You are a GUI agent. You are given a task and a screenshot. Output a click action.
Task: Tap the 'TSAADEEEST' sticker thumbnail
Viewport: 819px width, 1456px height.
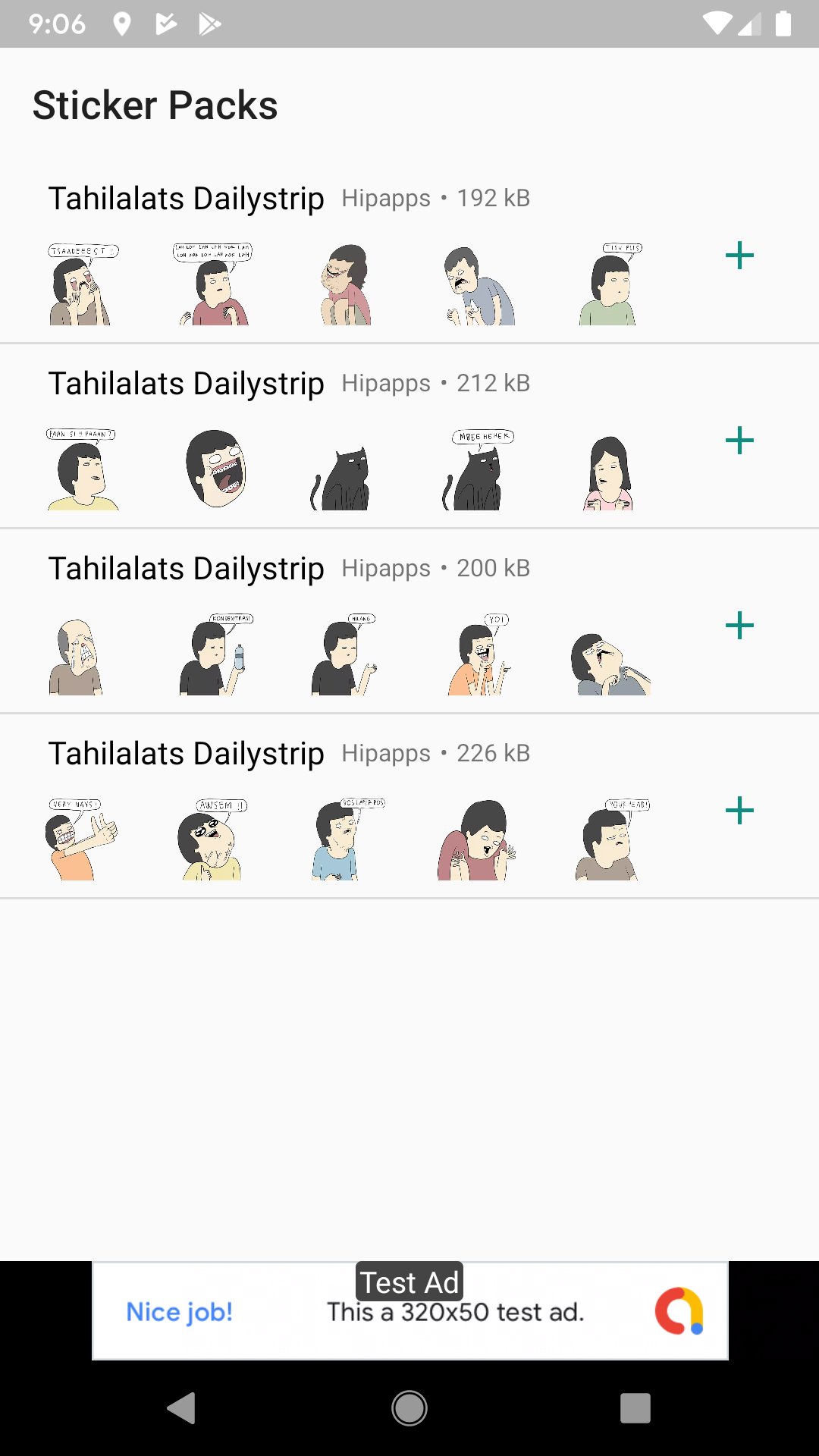coord(82,282)
